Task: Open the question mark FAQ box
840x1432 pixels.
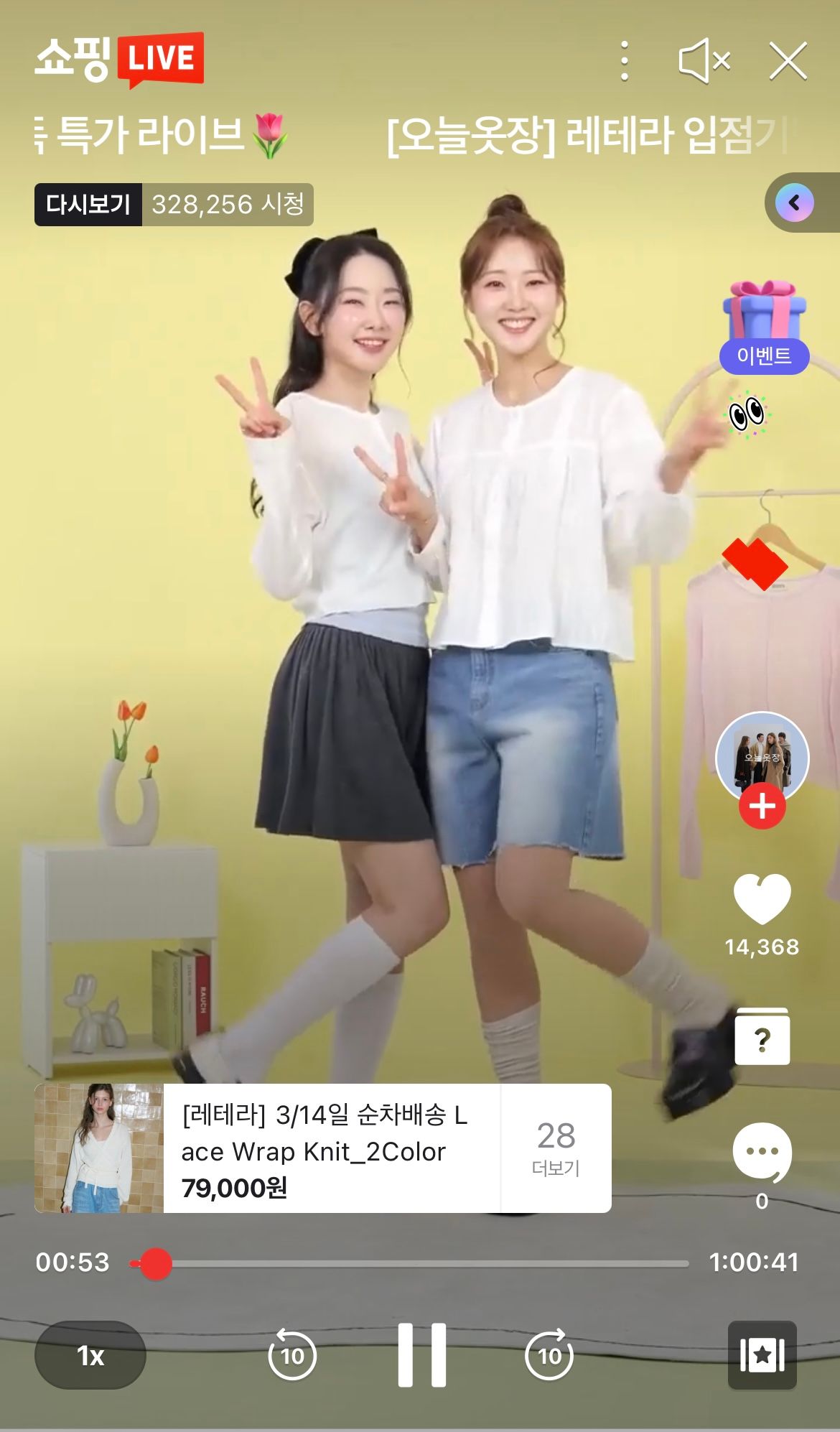Action: [762, 1037]
